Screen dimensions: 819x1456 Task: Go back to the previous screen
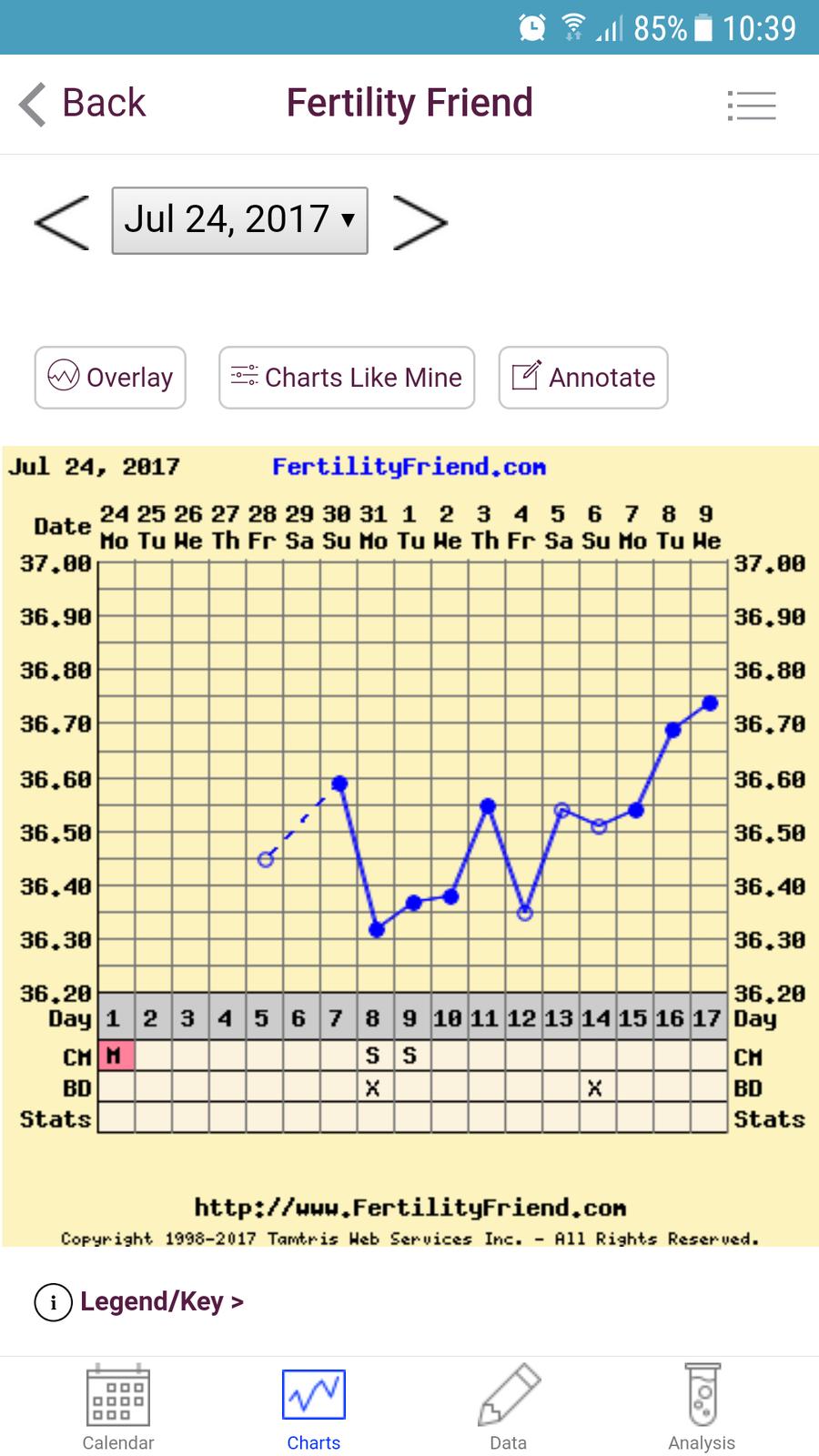82,104
